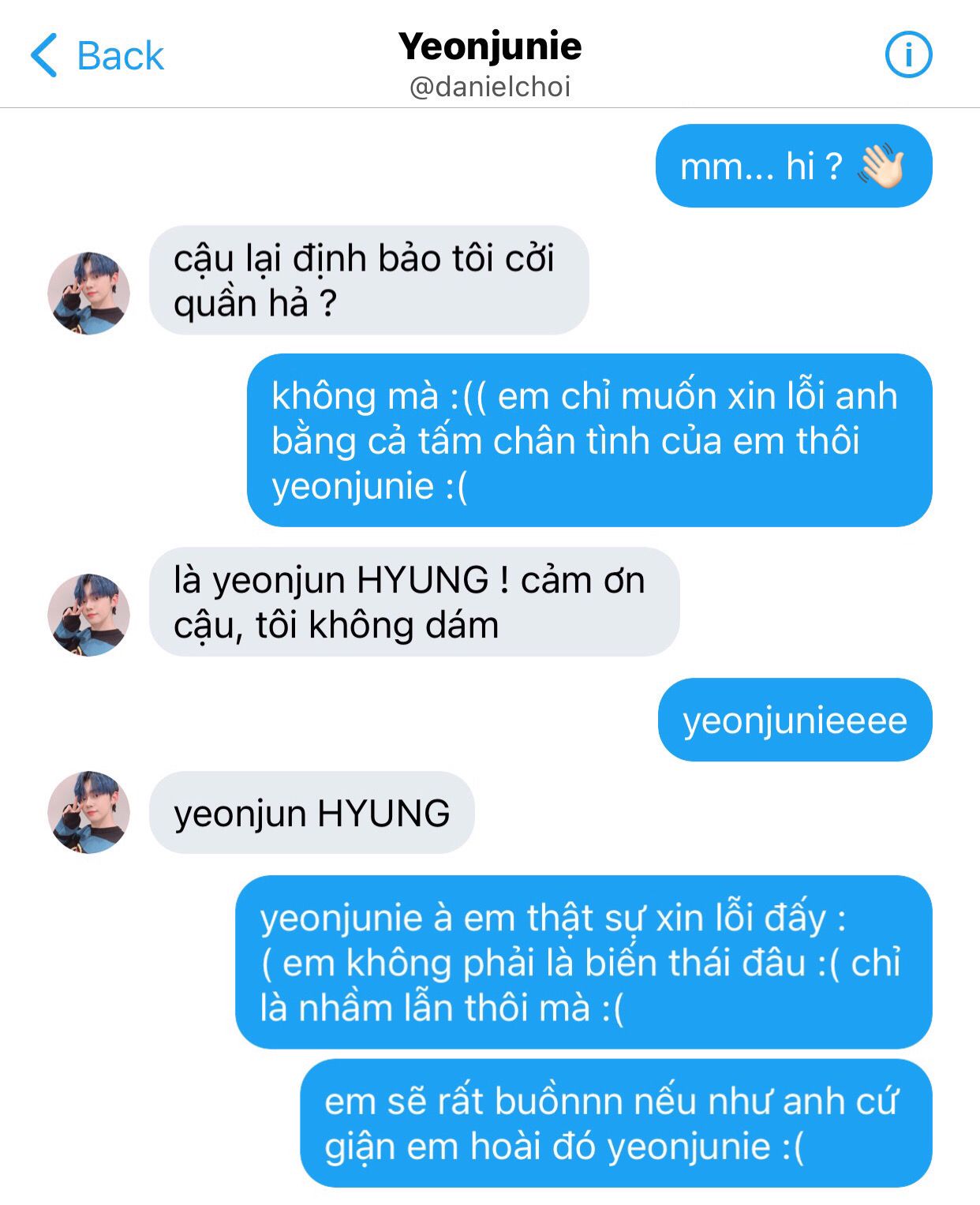Image resolution: width=980 pixels, height=1205 pixels.
Task: Tap the avatar beside "là yeonjun HYUNG !" message
Action: (x=89, y=615)
